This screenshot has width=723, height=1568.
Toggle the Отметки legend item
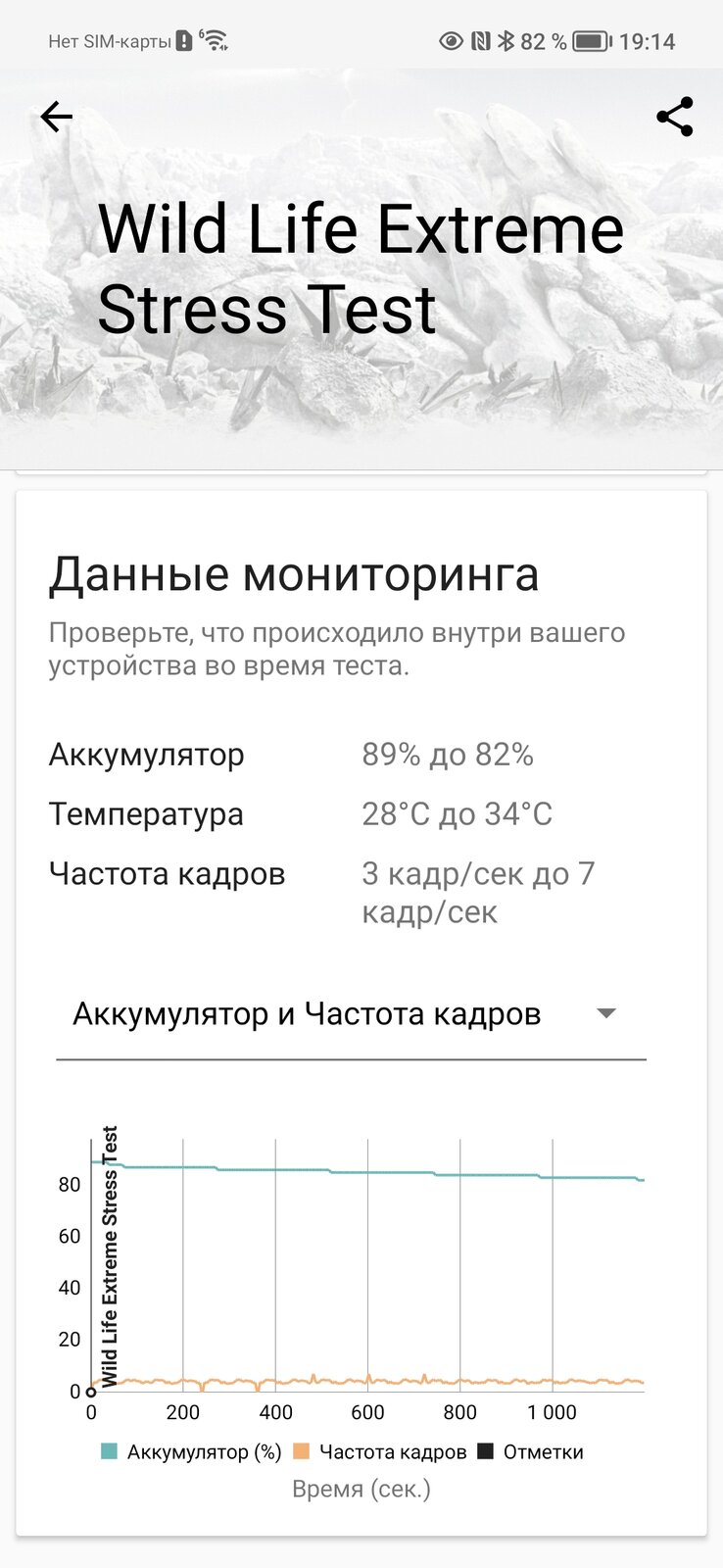[x=531, y=1452]
